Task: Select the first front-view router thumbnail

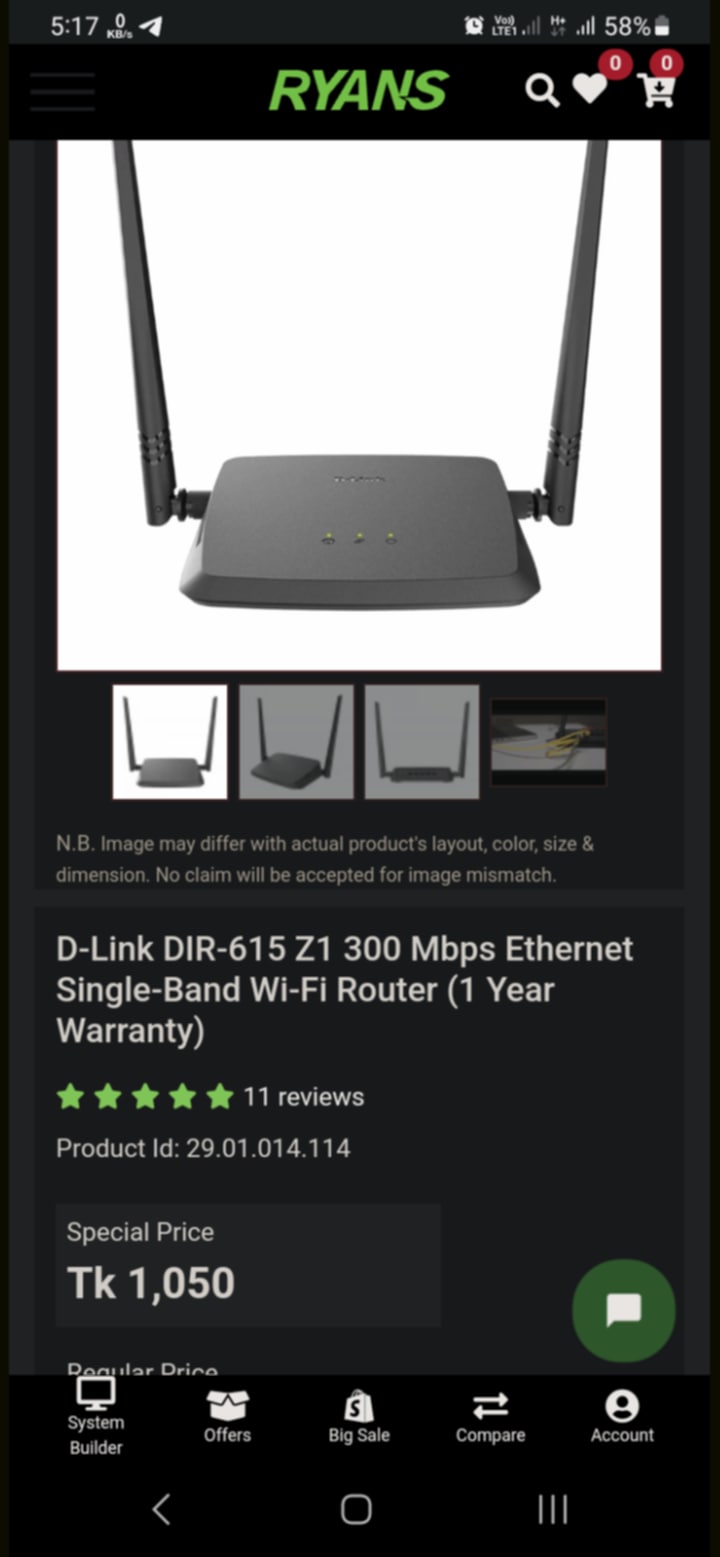Action: [x=170, y=742]
